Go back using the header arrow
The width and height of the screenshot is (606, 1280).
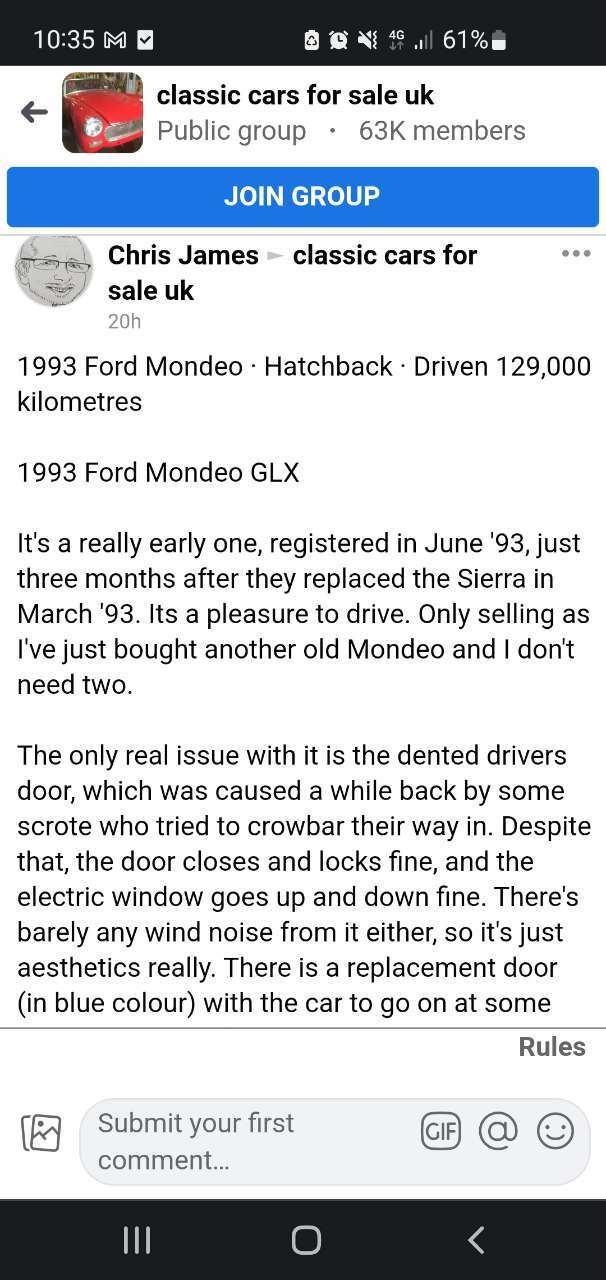point(34,112)
